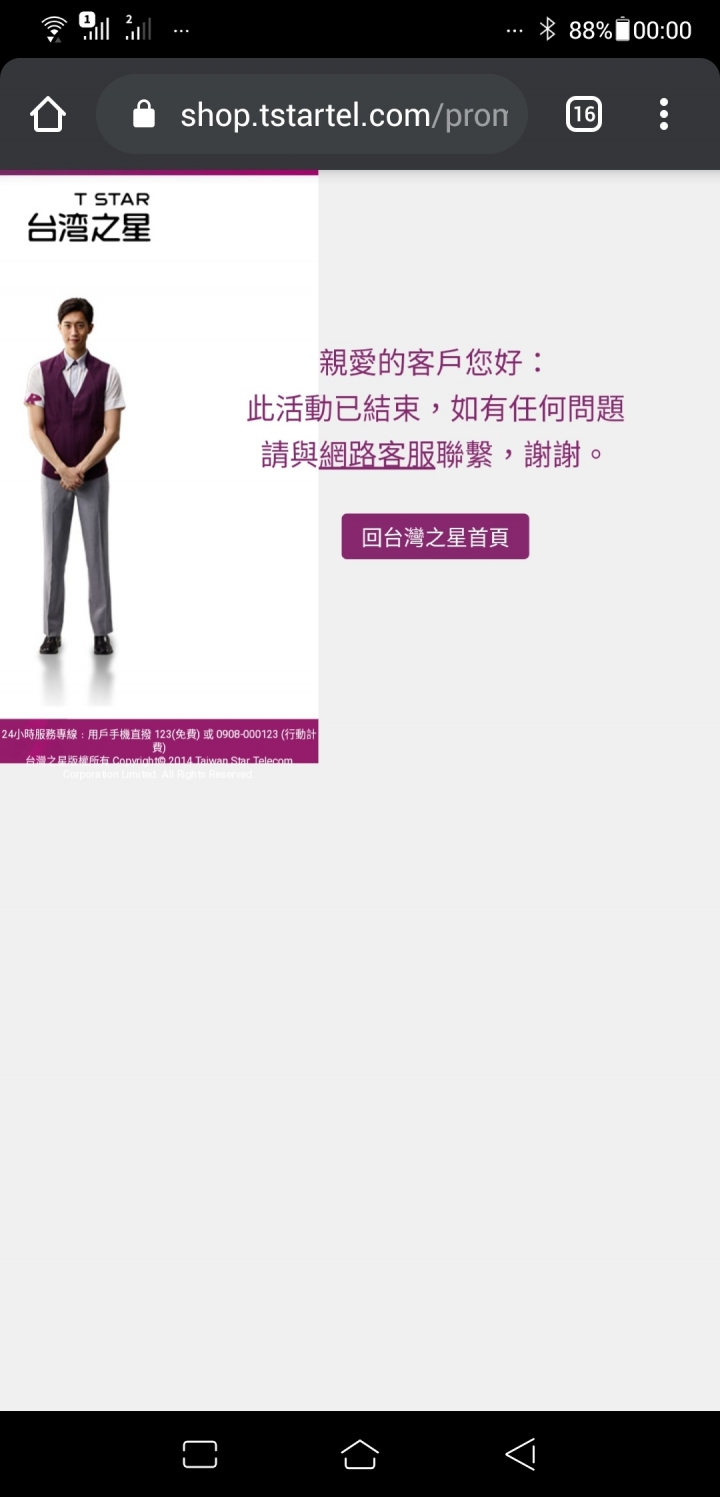Open the tab switcher showing 16 tabs
This screenshot has height=1497, width=720.
(584, 115)
